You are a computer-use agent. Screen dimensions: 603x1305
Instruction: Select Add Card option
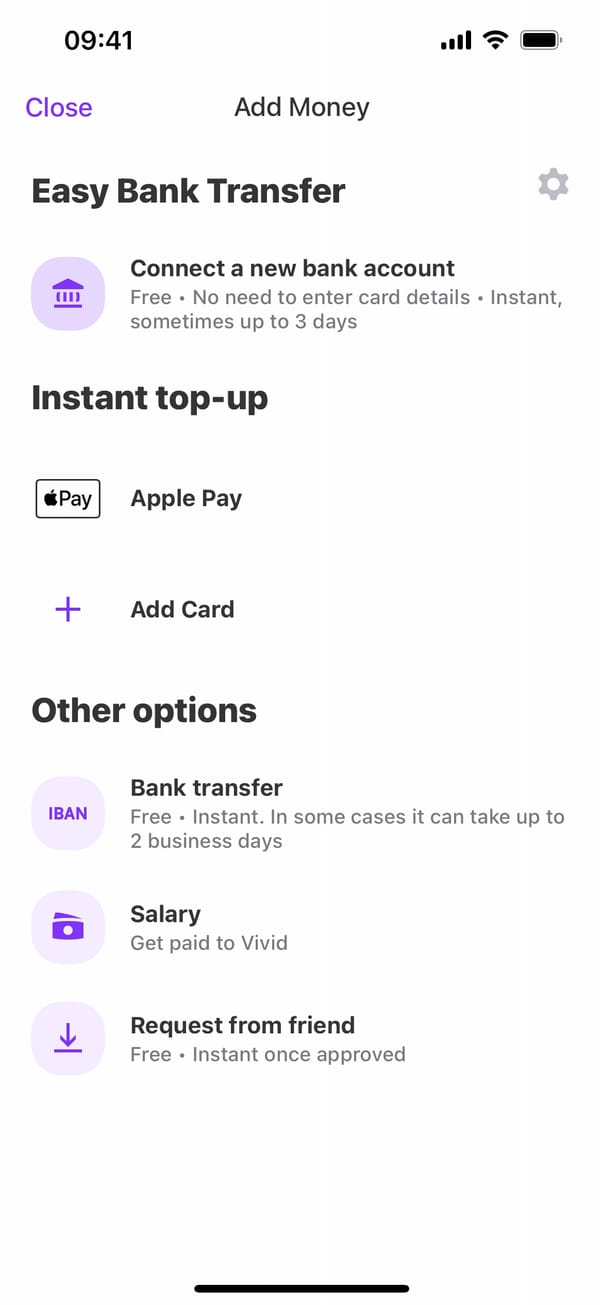pos(182,609)
